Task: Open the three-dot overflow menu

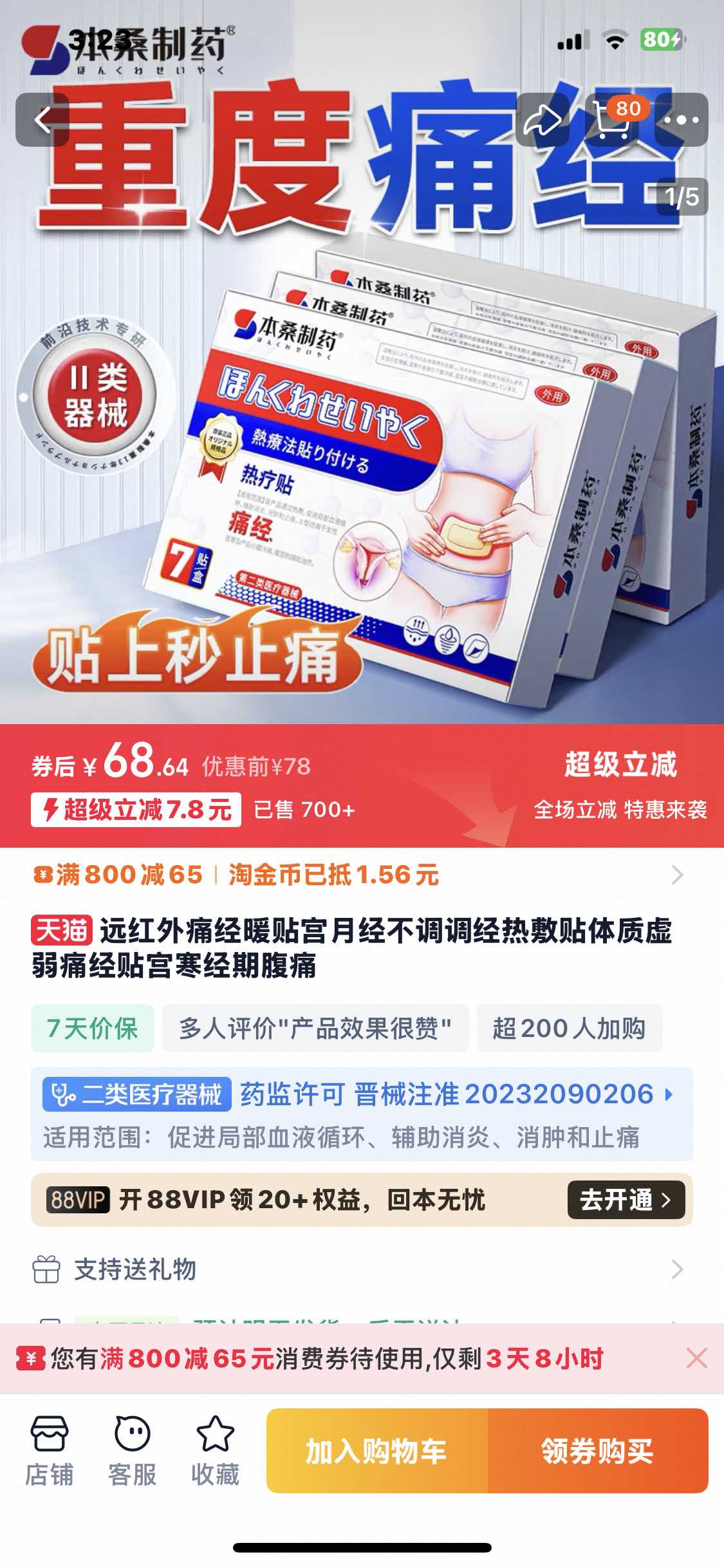Action: (682, 120)
